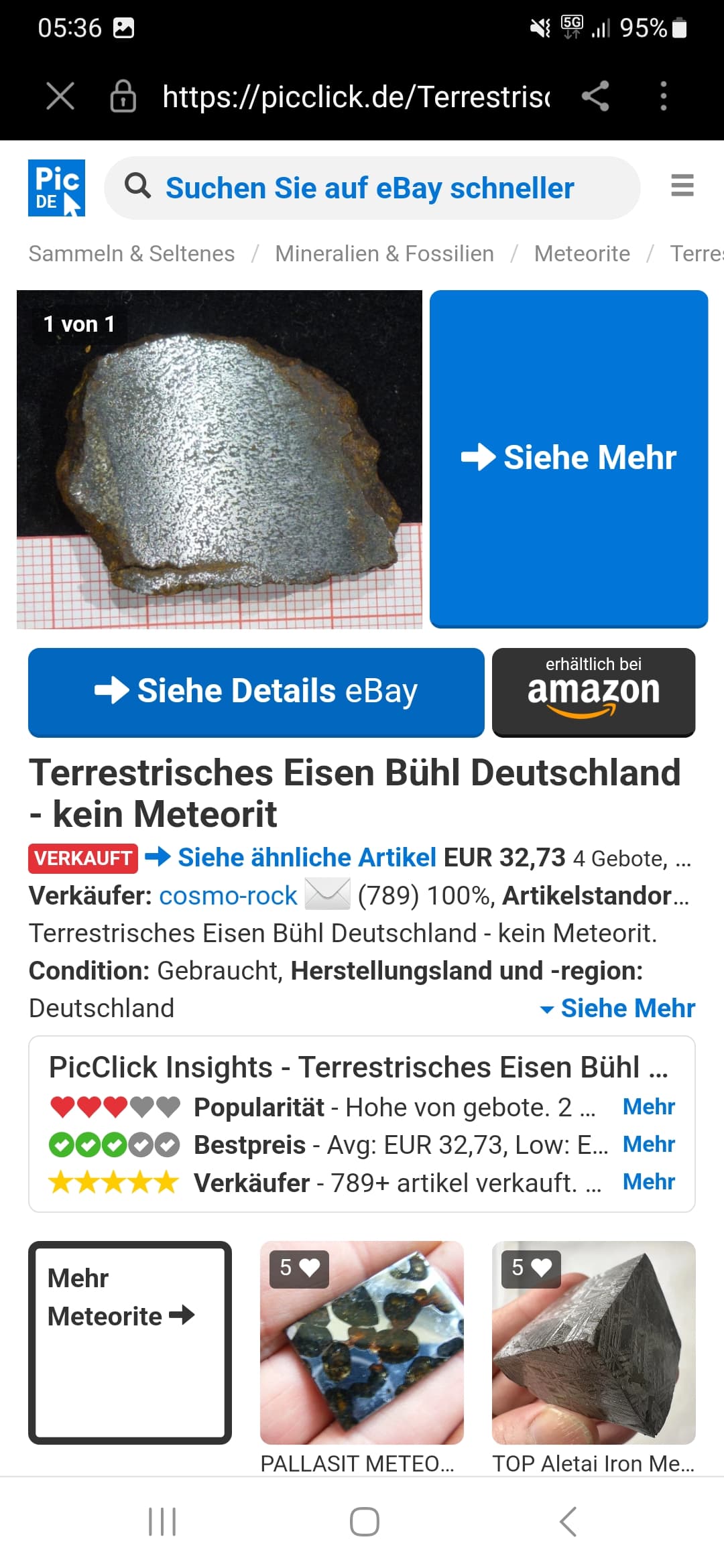
Task: Tap the PicClick DE home logo
Action: (x=56, y=188)
